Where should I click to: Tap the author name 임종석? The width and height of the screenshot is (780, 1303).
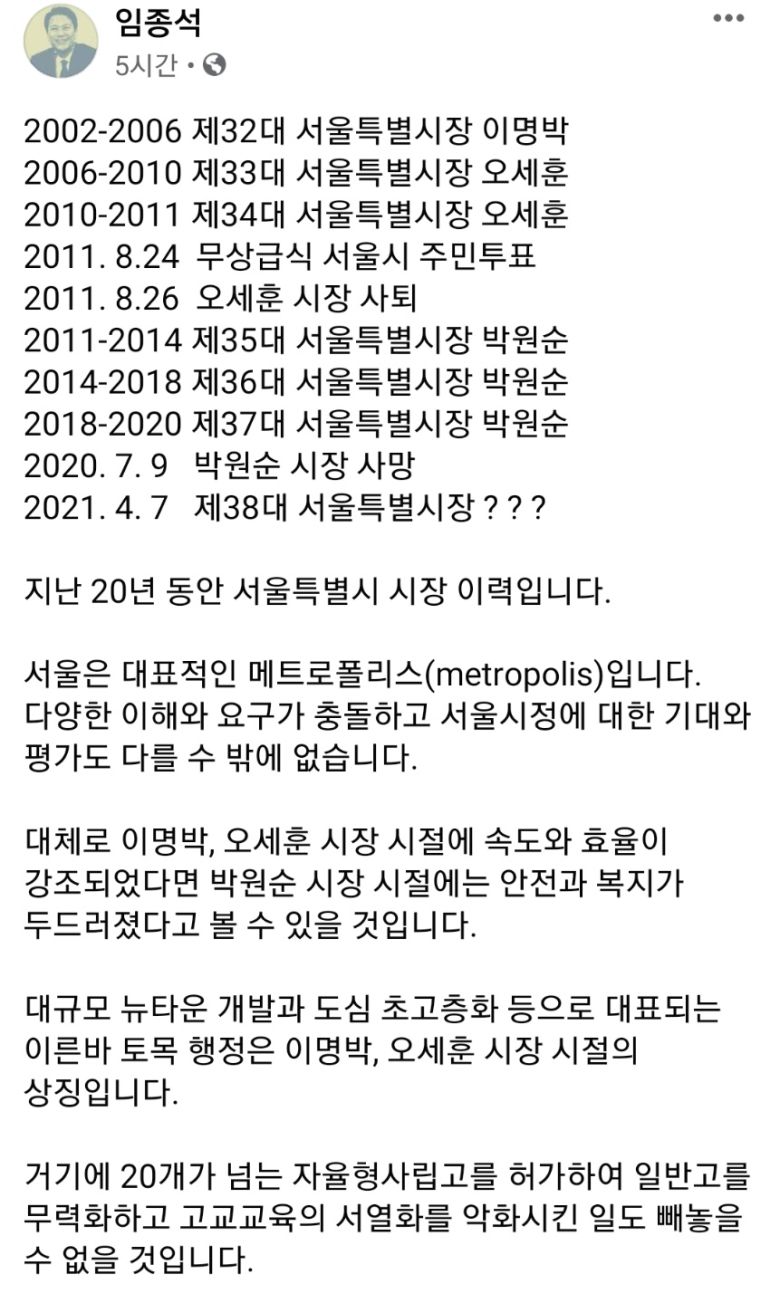pos(158,23)
